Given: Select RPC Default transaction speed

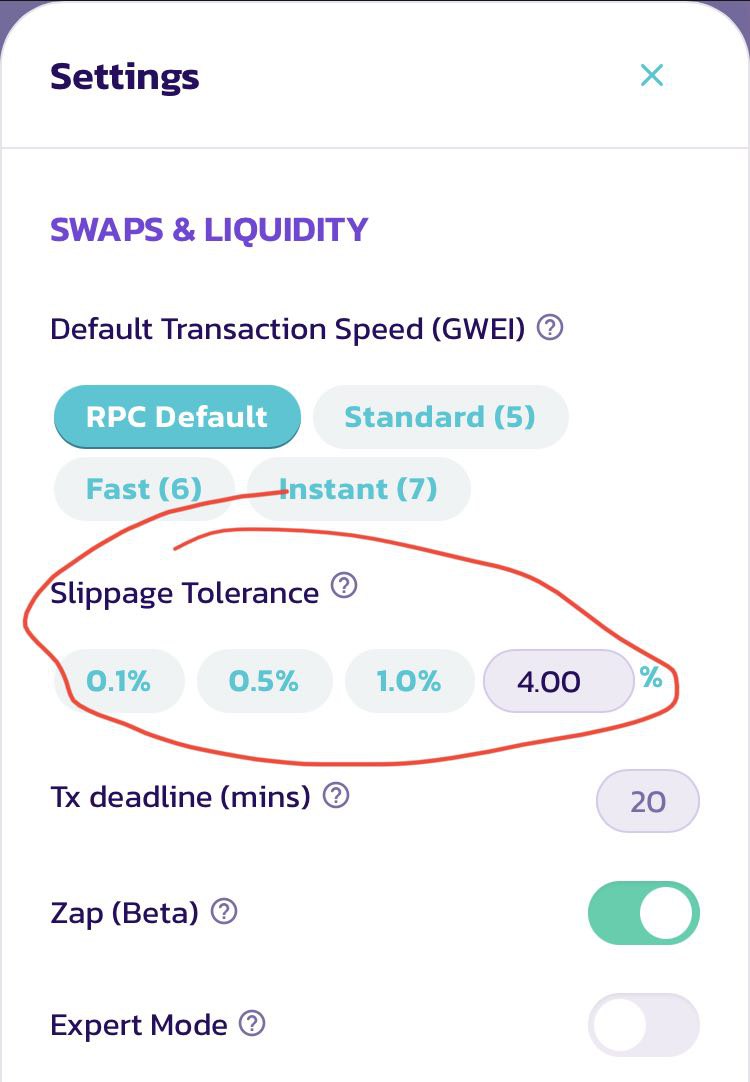Looking at the screenshot, I should (177, 416).
